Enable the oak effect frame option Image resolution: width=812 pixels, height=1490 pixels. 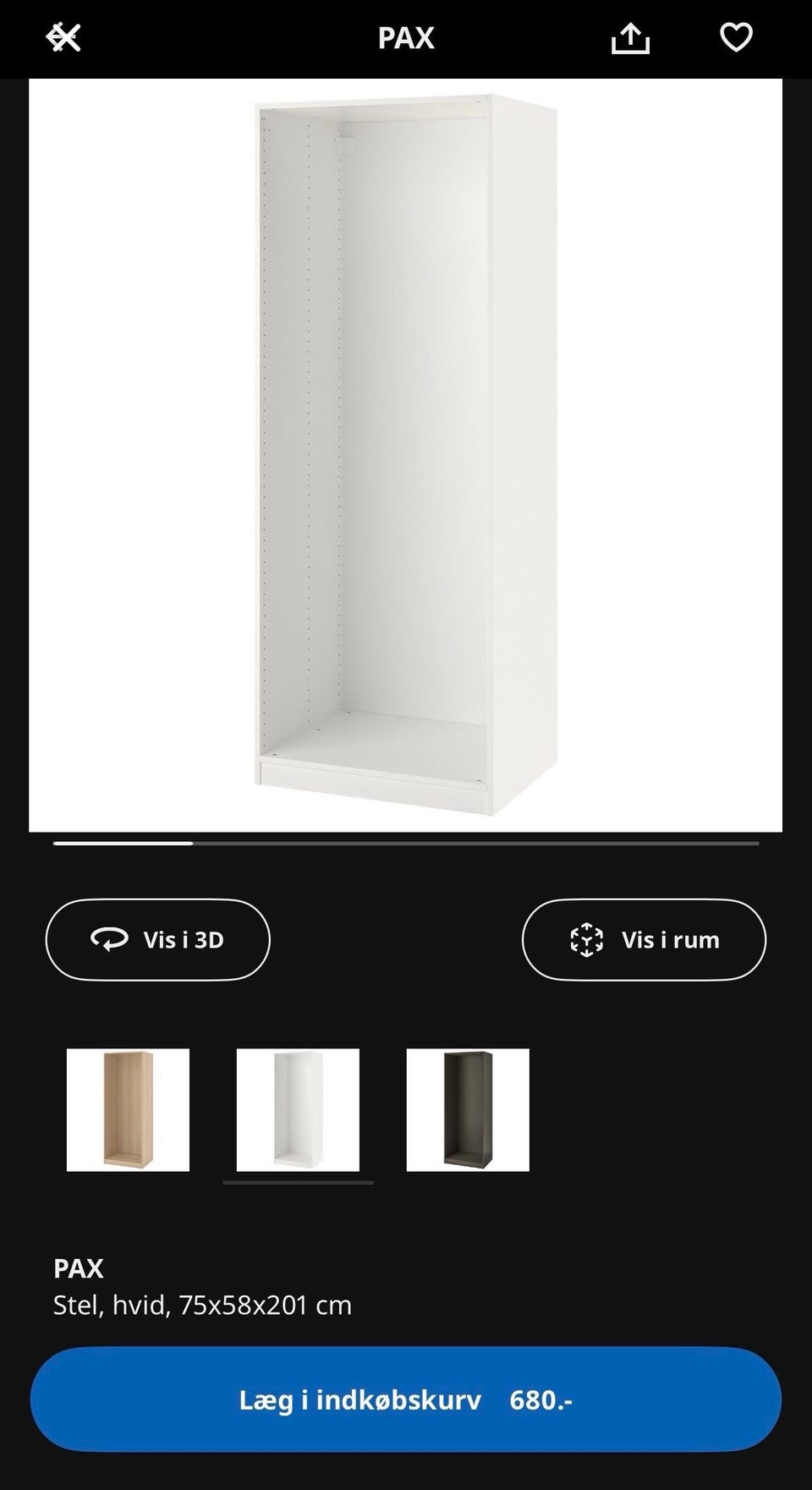127,1108
